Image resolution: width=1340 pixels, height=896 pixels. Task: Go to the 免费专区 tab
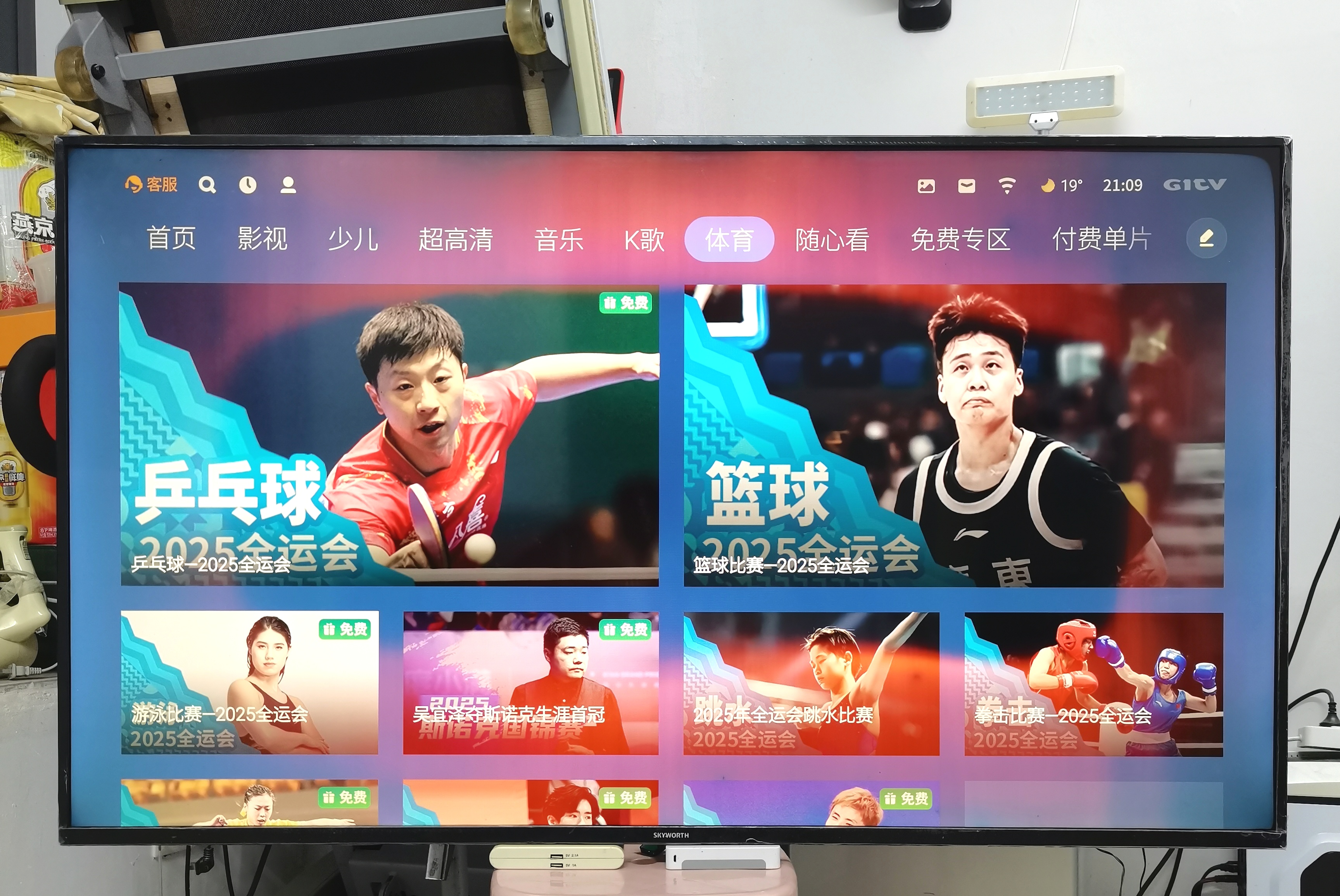coord(960,240)
